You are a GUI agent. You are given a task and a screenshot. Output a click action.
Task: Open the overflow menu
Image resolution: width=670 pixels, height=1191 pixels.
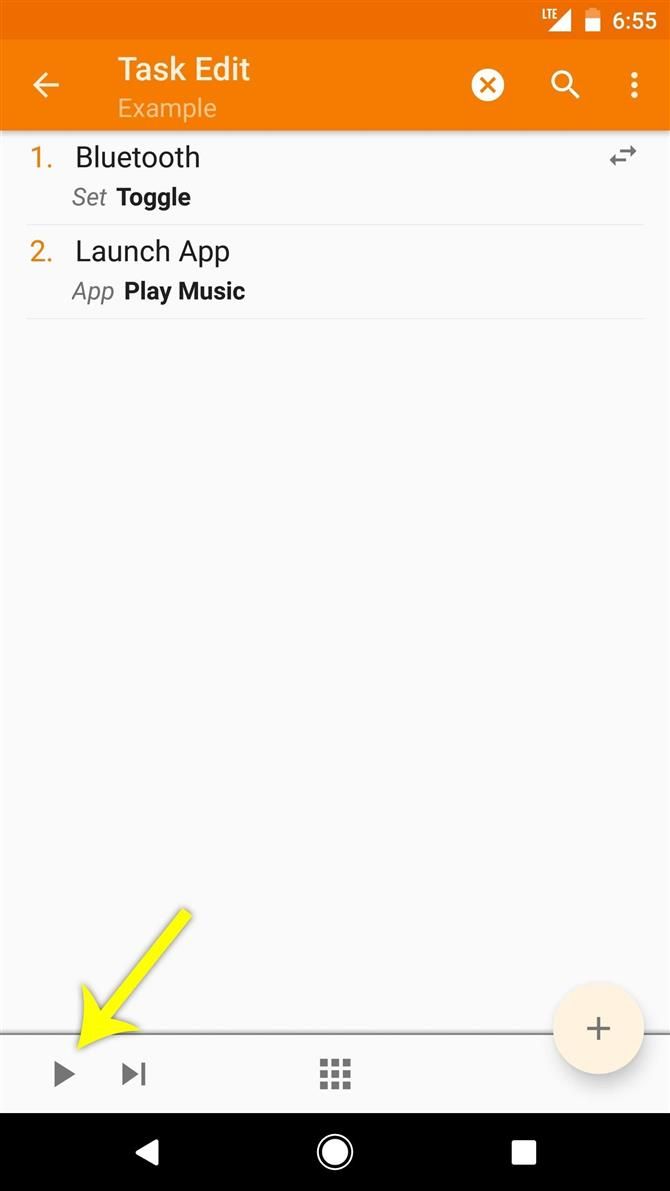point(634,86)
